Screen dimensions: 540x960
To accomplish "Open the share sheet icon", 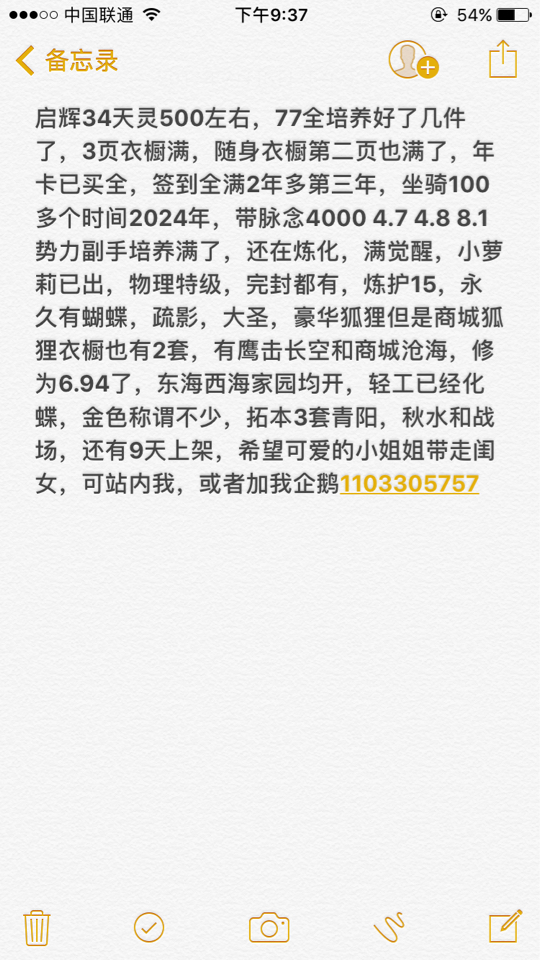I will tap(503, 59).
